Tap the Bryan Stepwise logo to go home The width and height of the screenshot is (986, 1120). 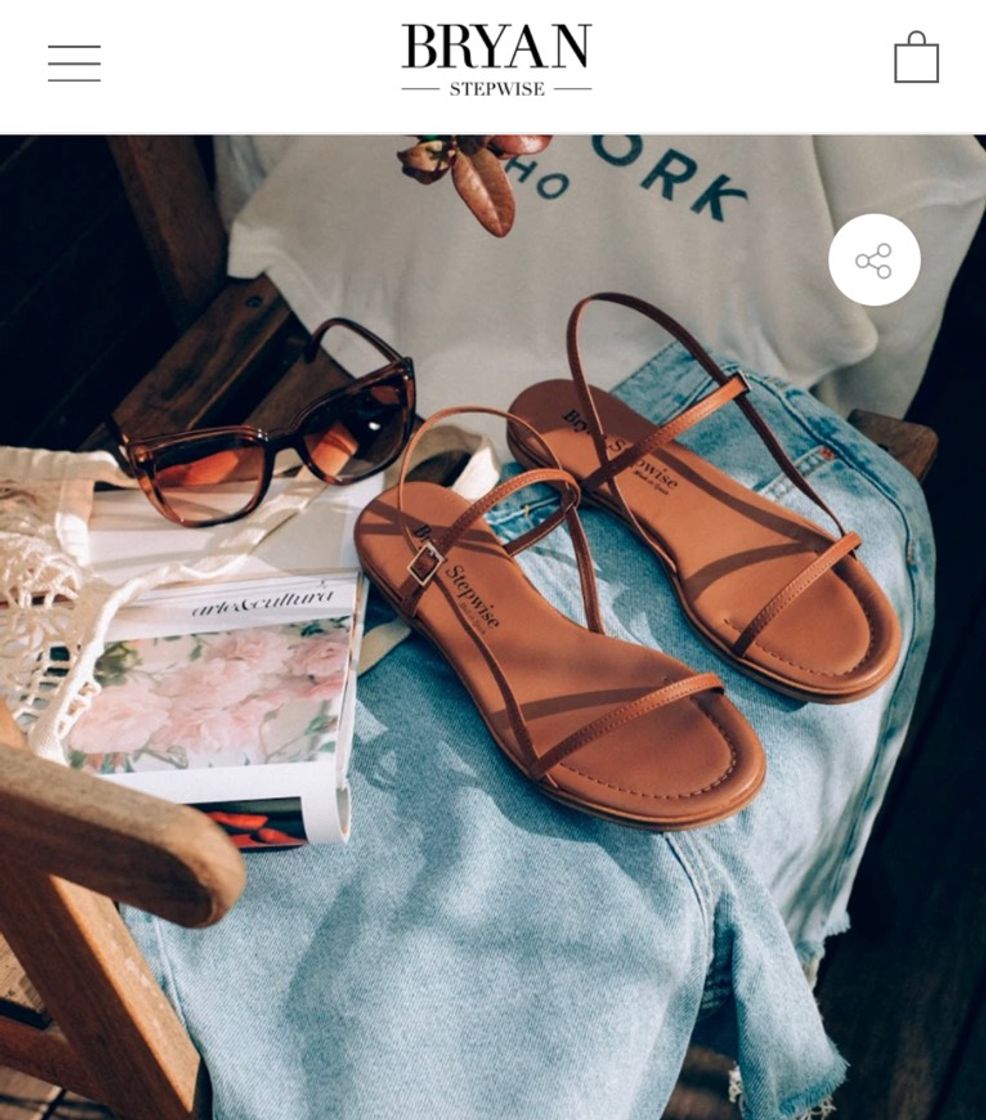point(496,60)
